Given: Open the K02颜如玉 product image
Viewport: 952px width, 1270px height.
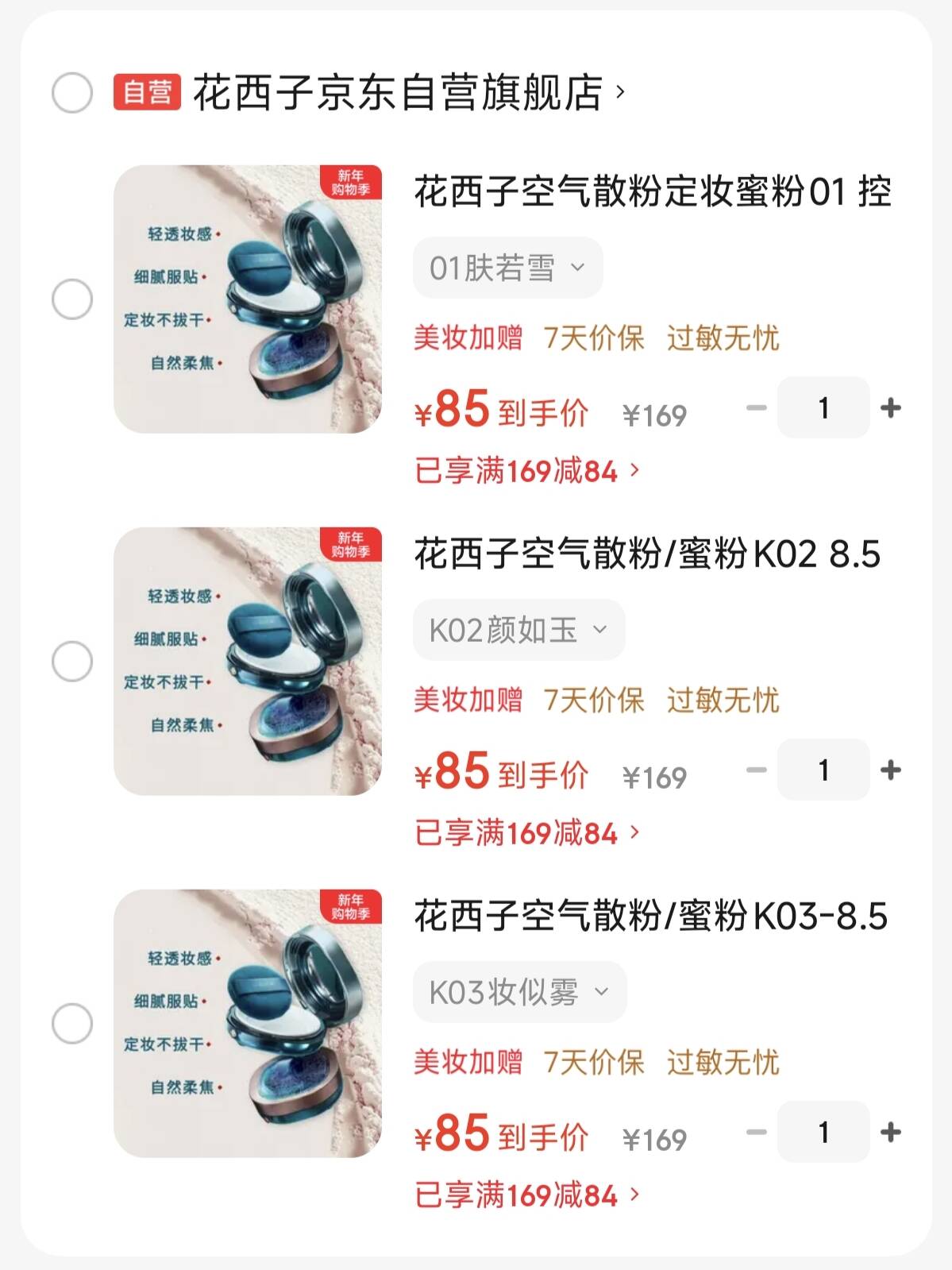Looking at the screenshot, I should 248,662.
